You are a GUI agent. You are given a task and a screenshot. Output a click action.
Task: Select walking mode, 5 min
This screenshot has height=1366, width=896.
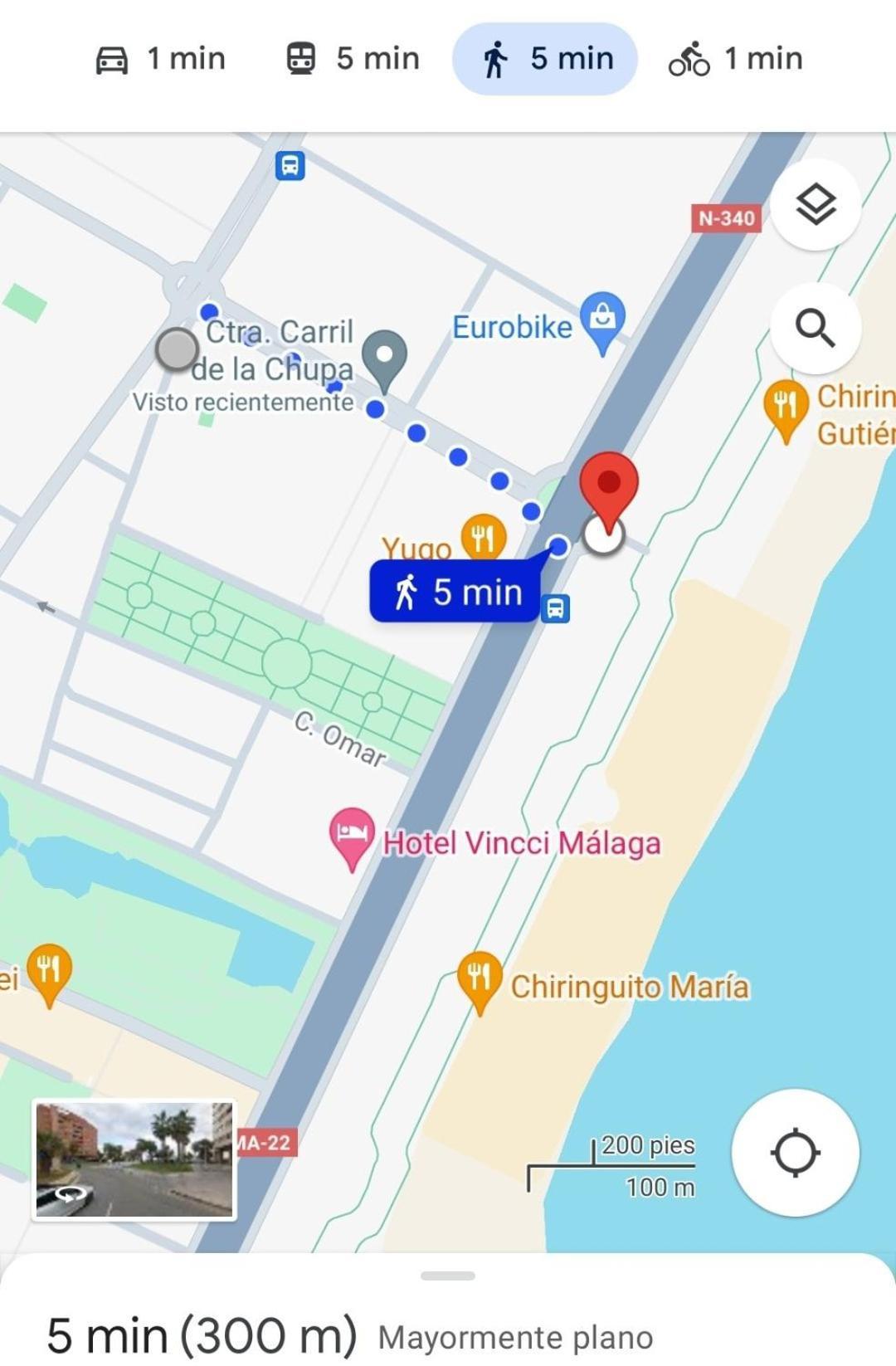coord(545,59)
